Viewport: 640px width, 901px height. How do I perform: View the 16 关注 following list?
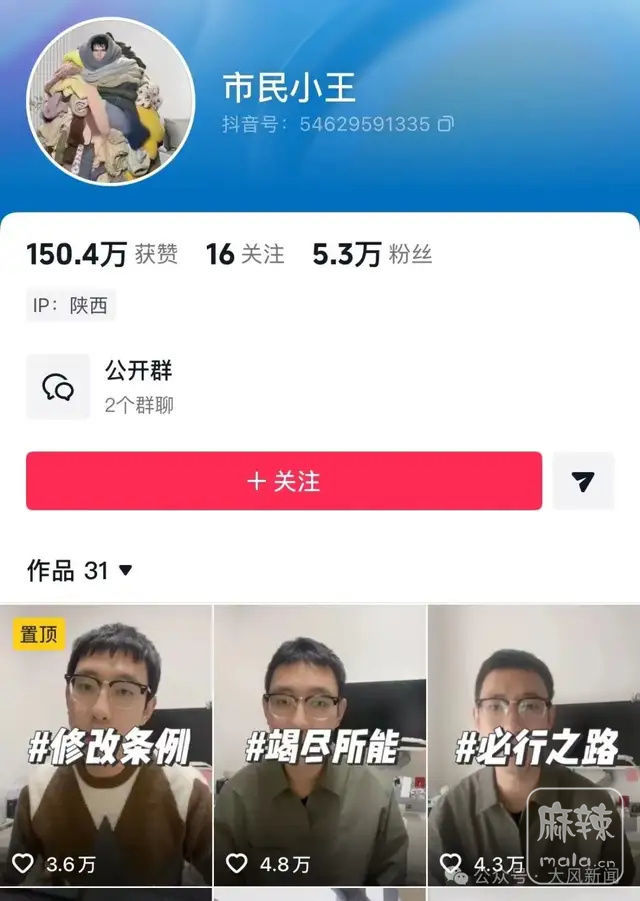[x=245, y=255]
